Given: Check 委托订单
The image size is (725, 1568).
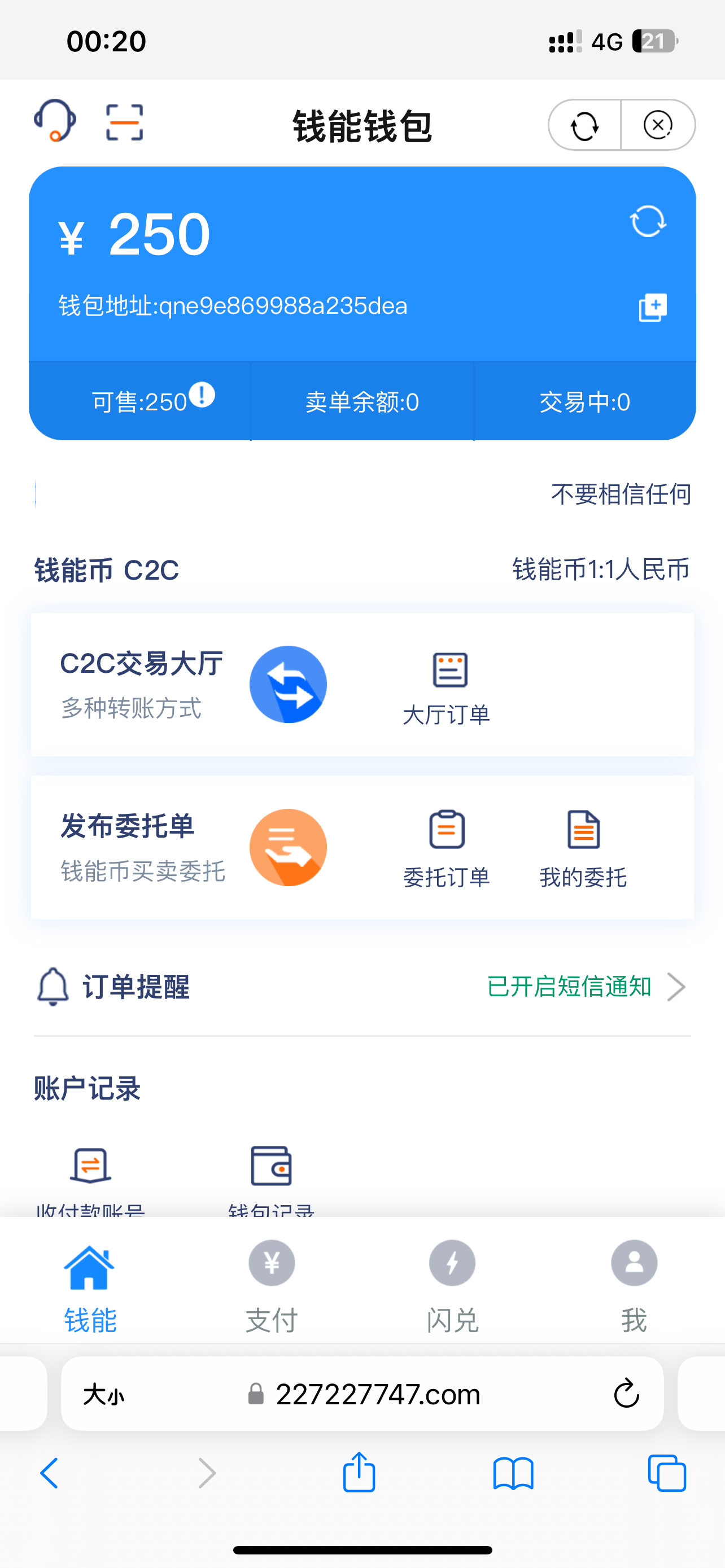Looking at the screenshot, I should tap(447, 848).
